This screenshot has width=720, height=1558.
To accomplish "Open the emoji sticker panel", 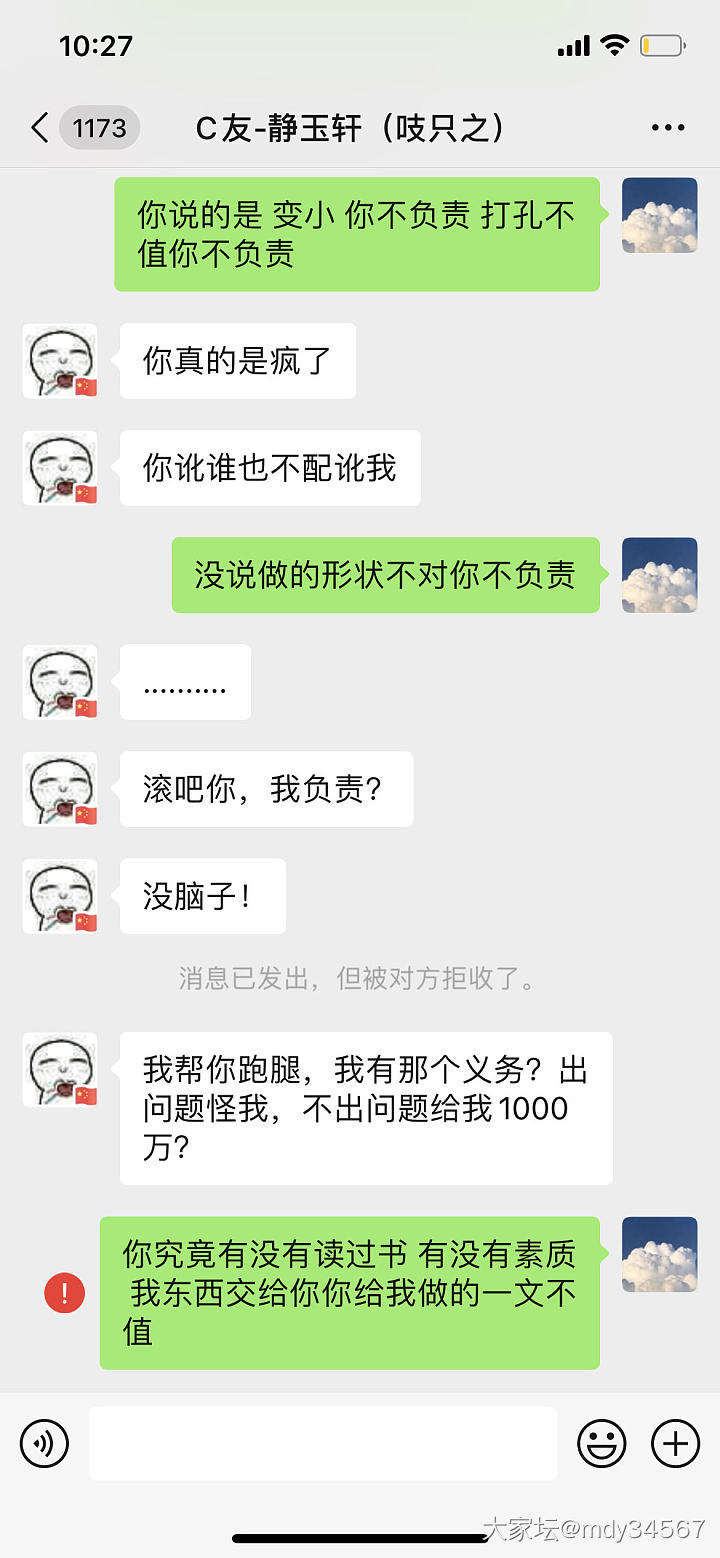I will pos(602,1443).
